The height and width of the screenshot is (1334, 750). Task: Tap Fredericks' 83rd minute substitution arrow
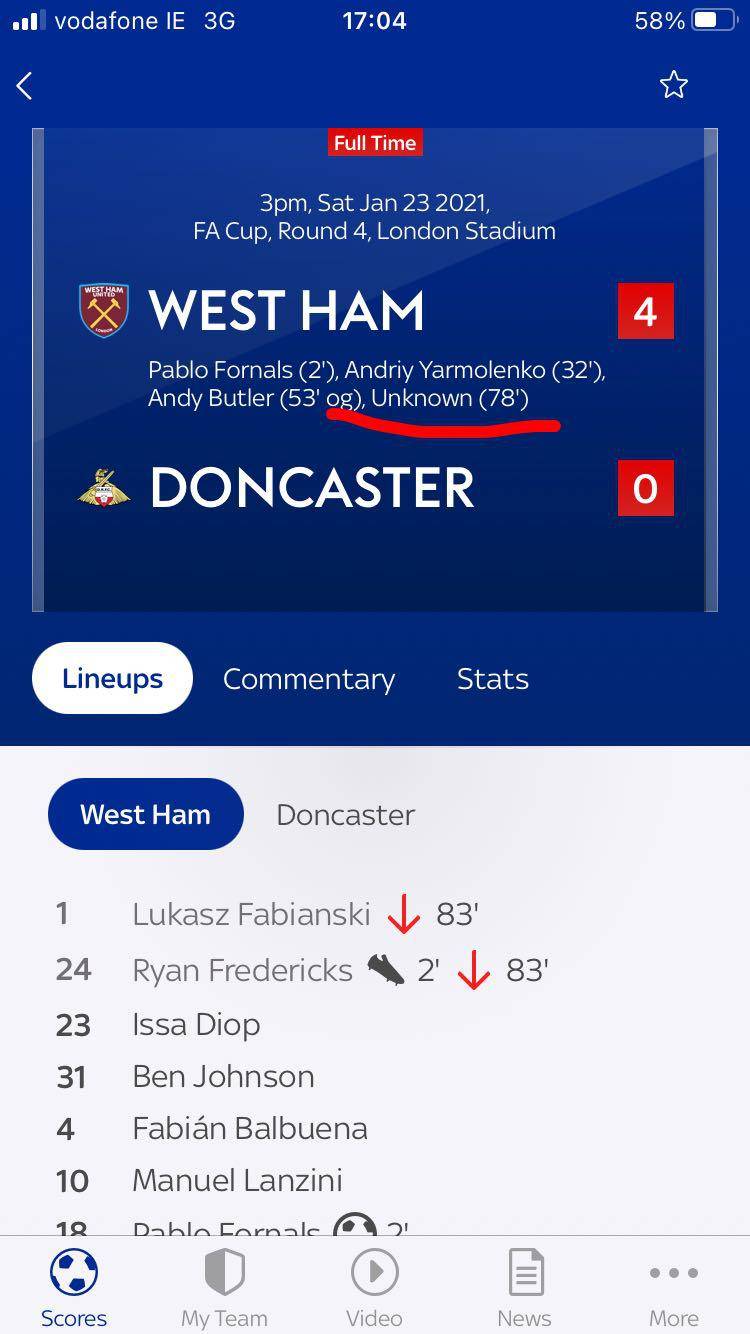pos(474,968)
